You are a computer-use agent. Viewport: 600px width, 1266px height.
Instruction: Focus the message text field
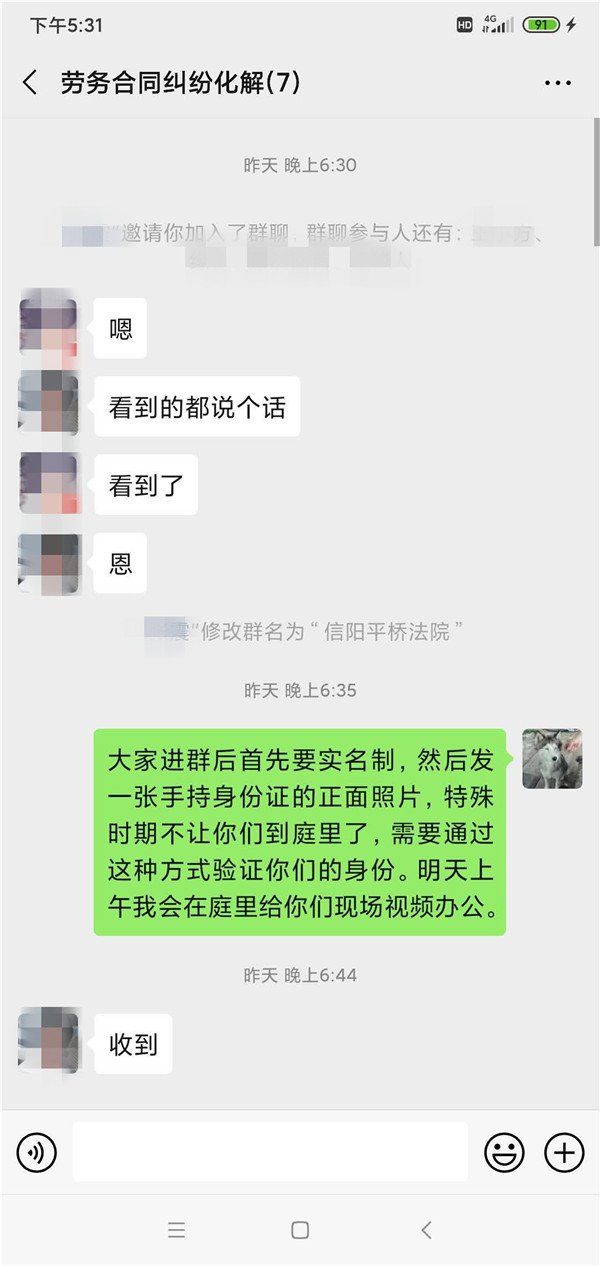(270, 1152)
